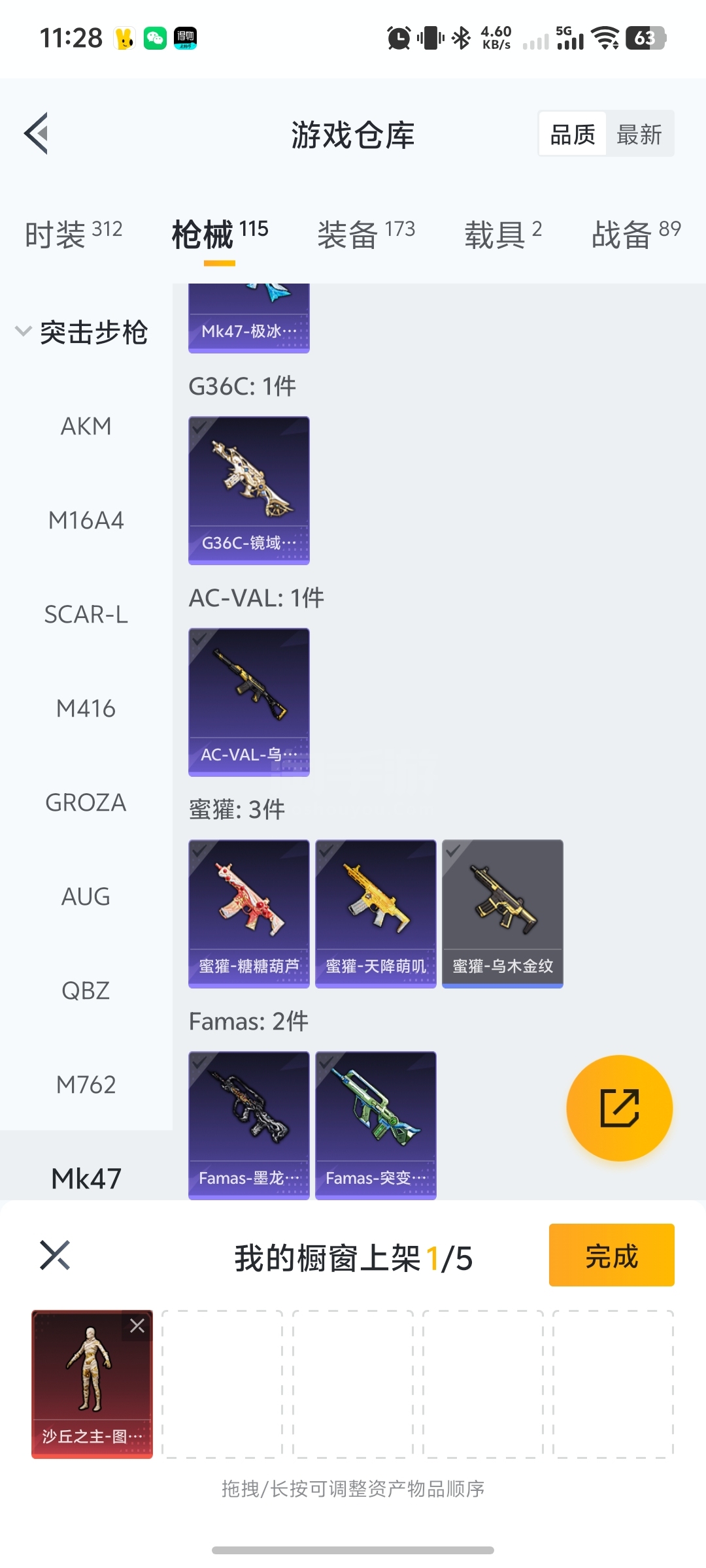Remove 沙丘之主 item from showcase
The image size is (706, 1568).
click(x=137, y=1326)
